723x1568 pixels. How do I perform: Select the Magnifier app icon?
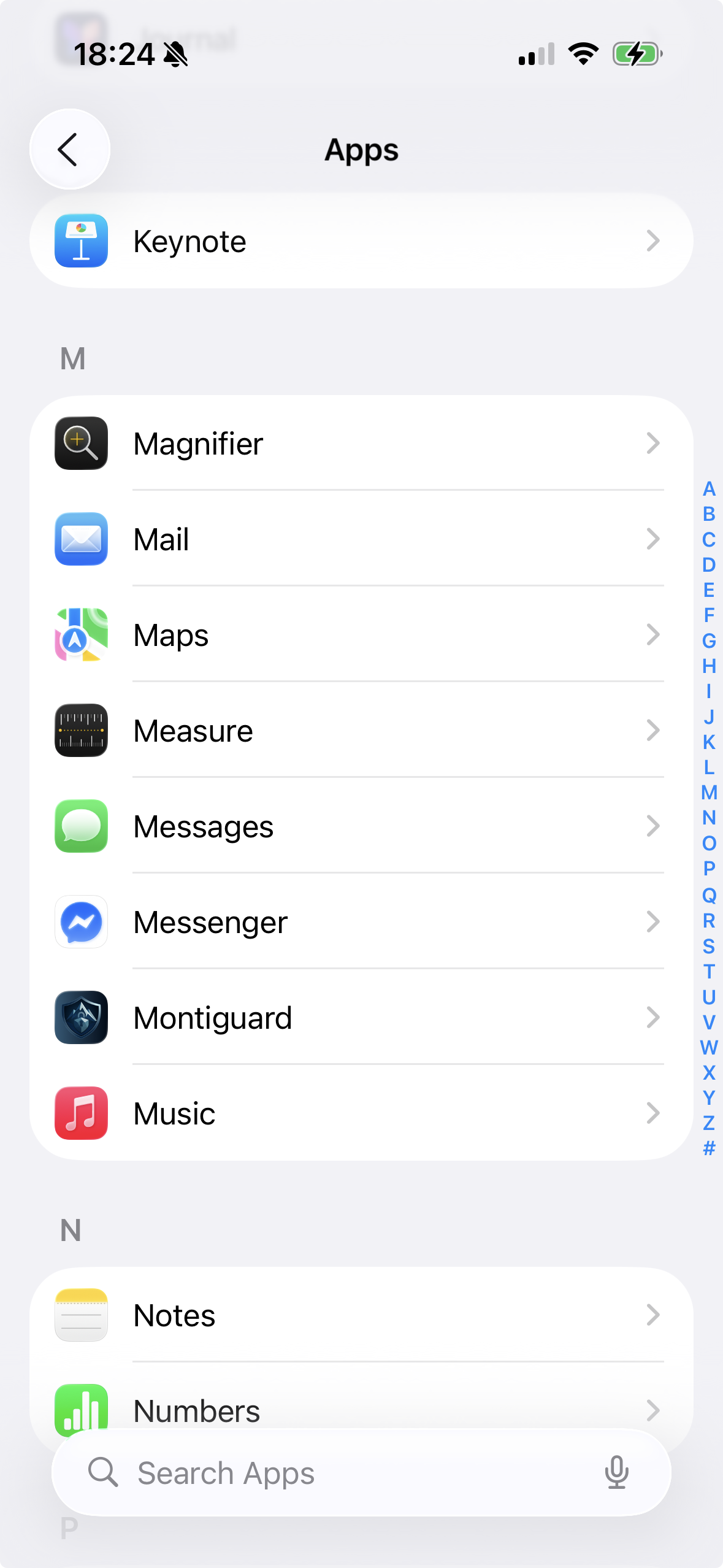(80, 443)
